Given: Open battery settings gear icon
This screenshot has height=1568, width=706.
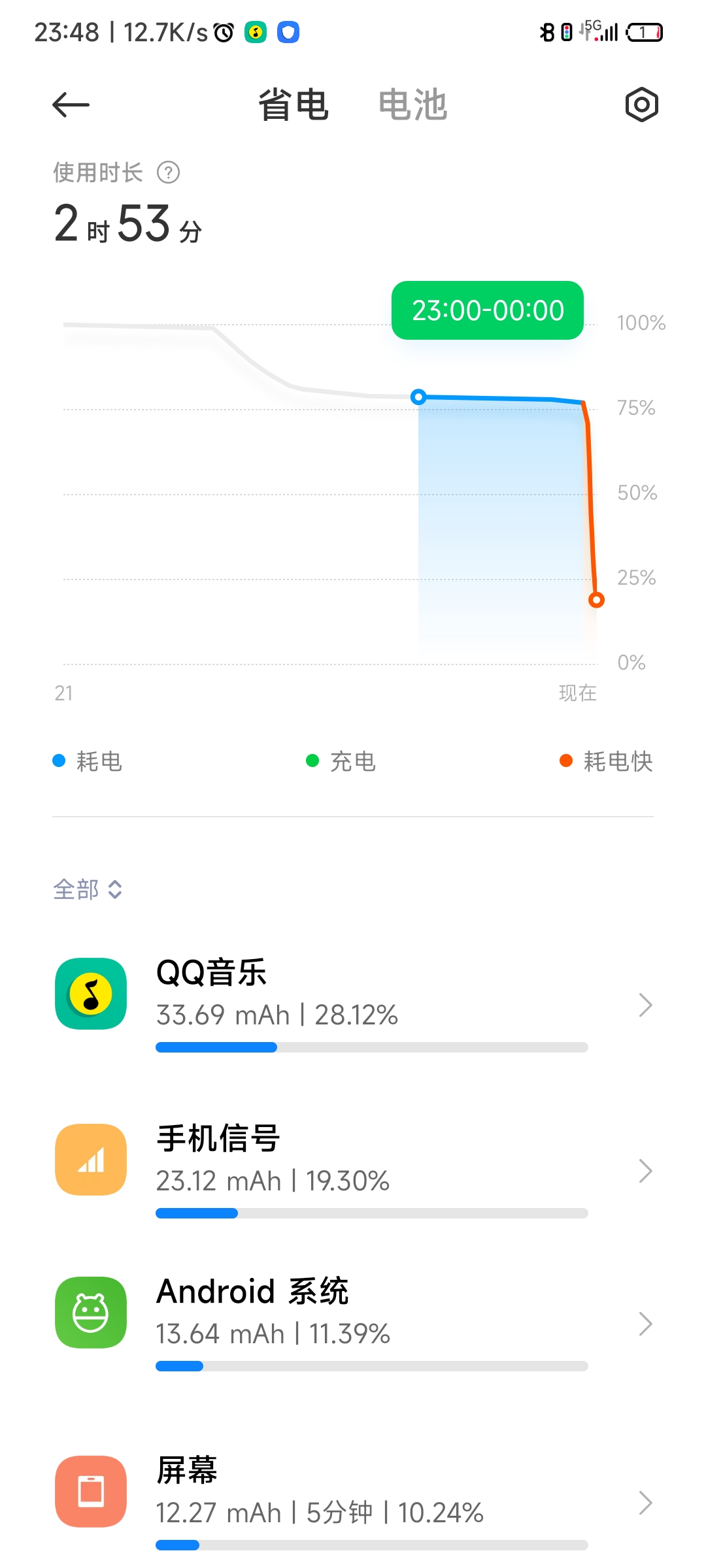Looking at the screenshot, I should pyautogui.click(x=641, y=105).
